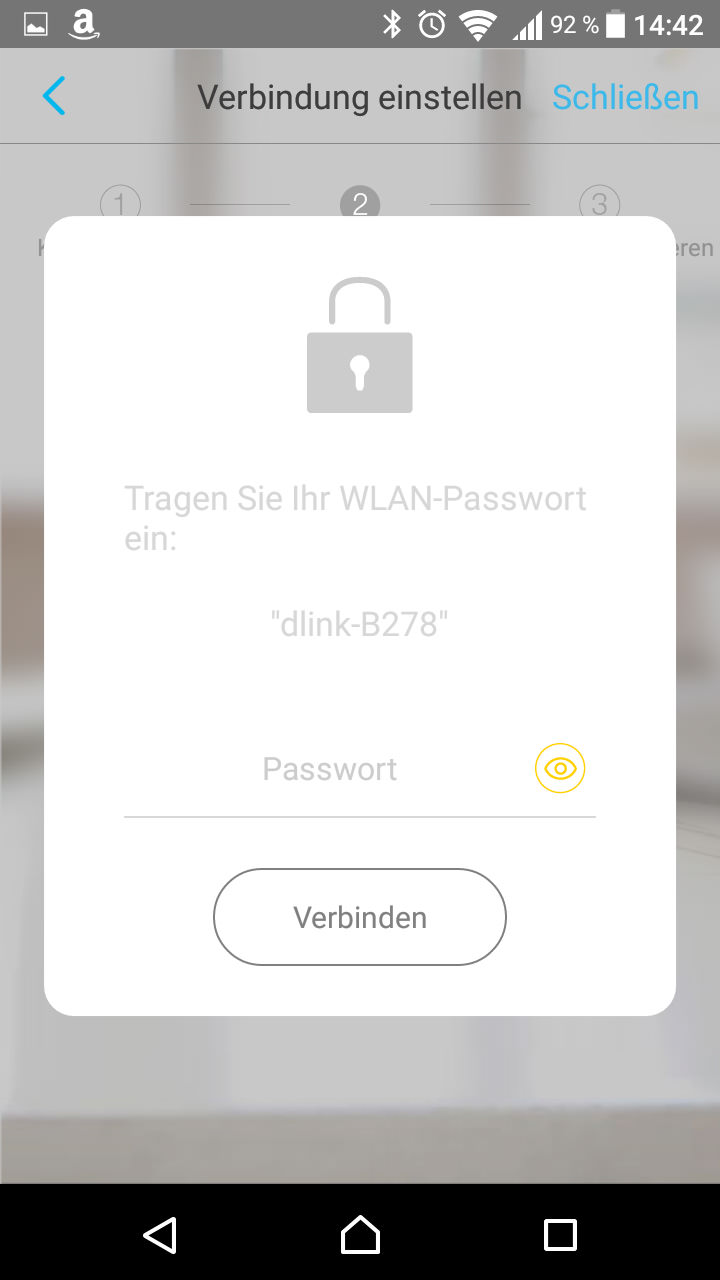Tap the Verbinden button
Image resolution: width=720 pixels, height=1280 pixels.
(x=360, y=917)
